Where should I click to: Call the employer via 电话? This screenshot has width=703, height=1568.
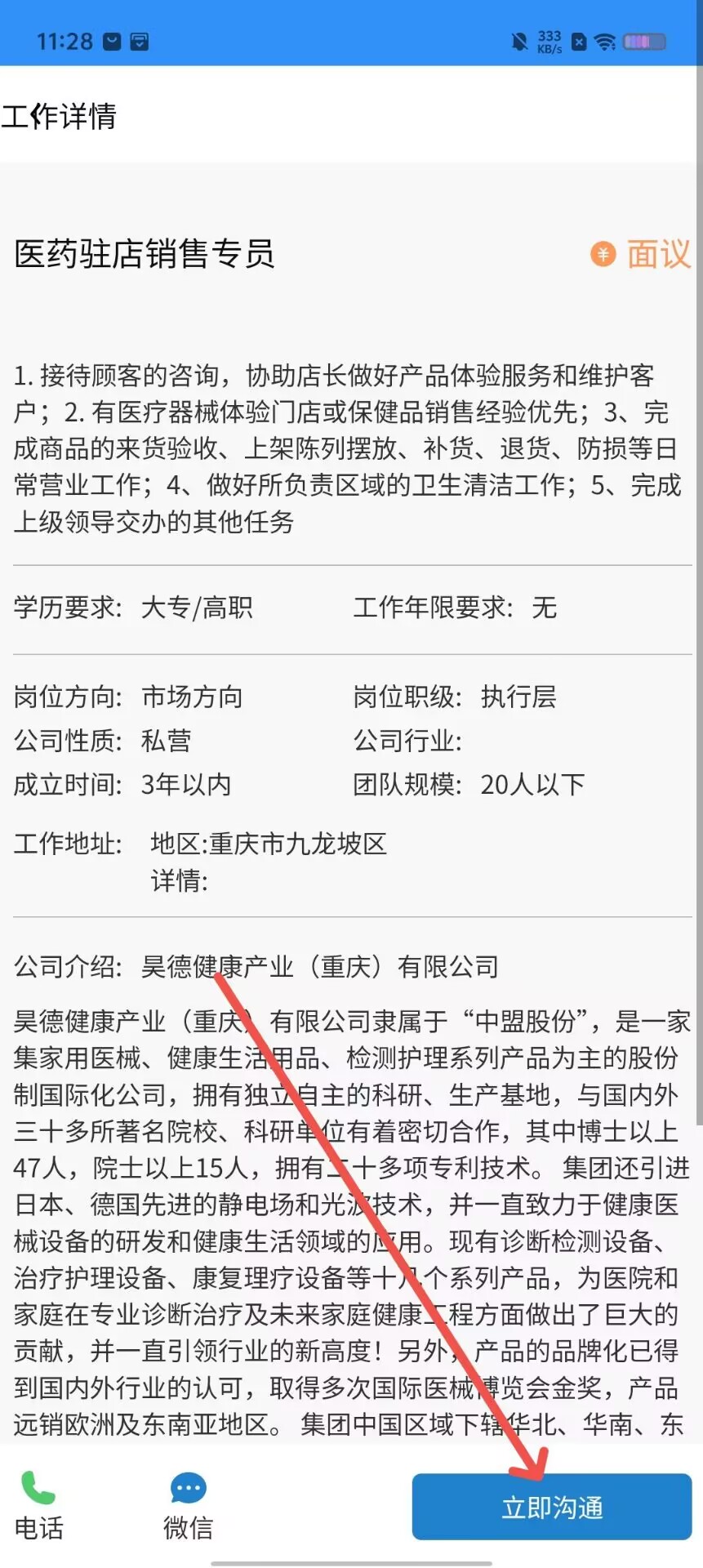(38, 1504)
